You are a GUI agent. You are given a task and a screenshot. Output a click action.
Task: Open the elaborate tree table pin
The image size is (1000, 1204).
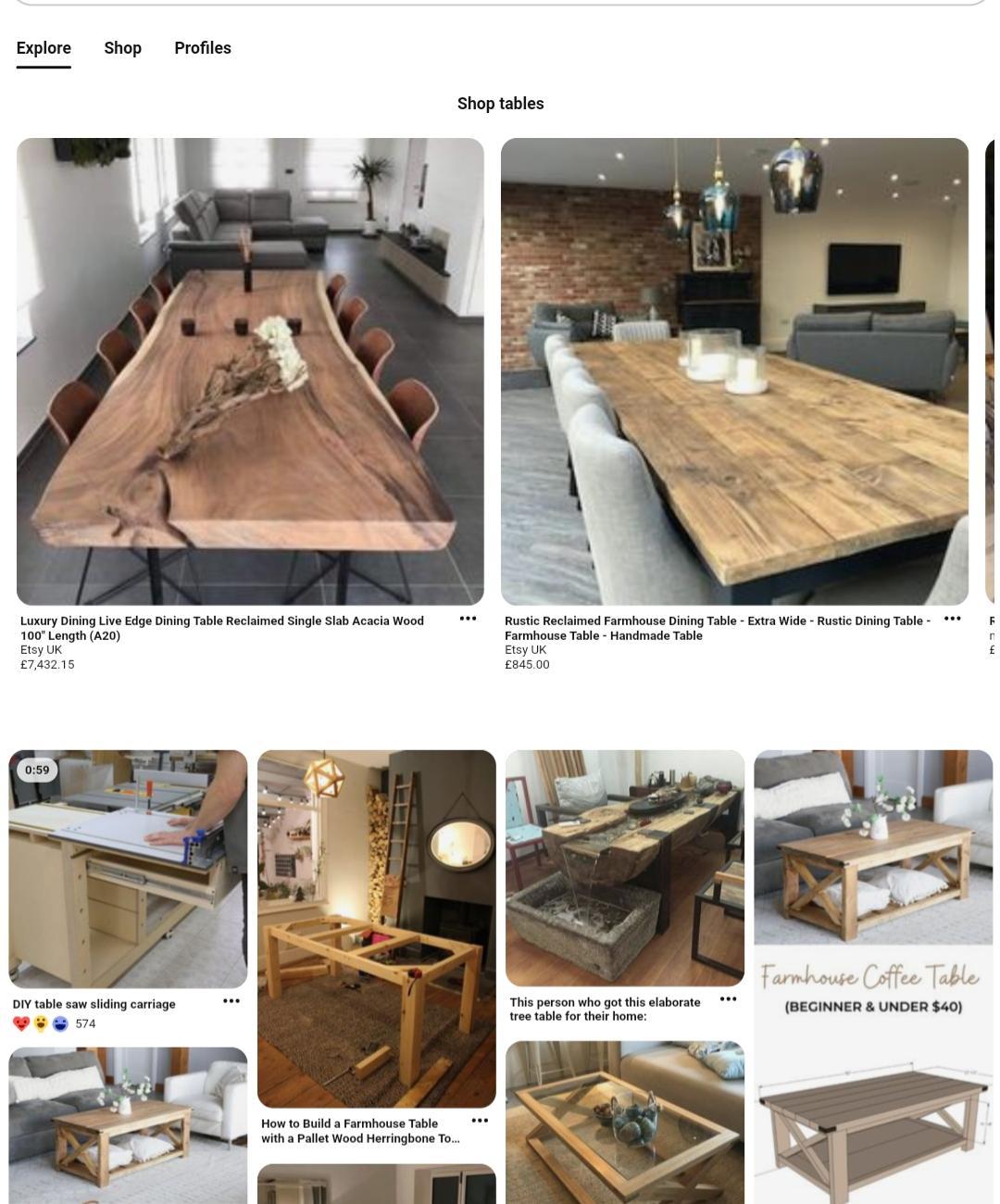pos(624,868)
